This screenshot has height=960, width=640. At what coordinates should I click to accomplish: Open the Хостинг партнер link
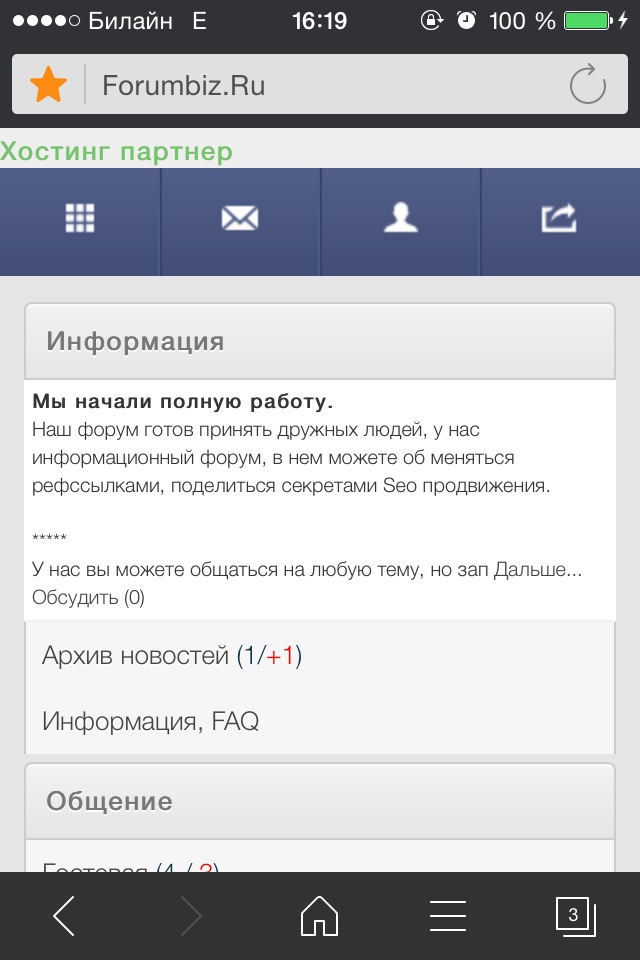pyautogui.click(x=116, y=152)
